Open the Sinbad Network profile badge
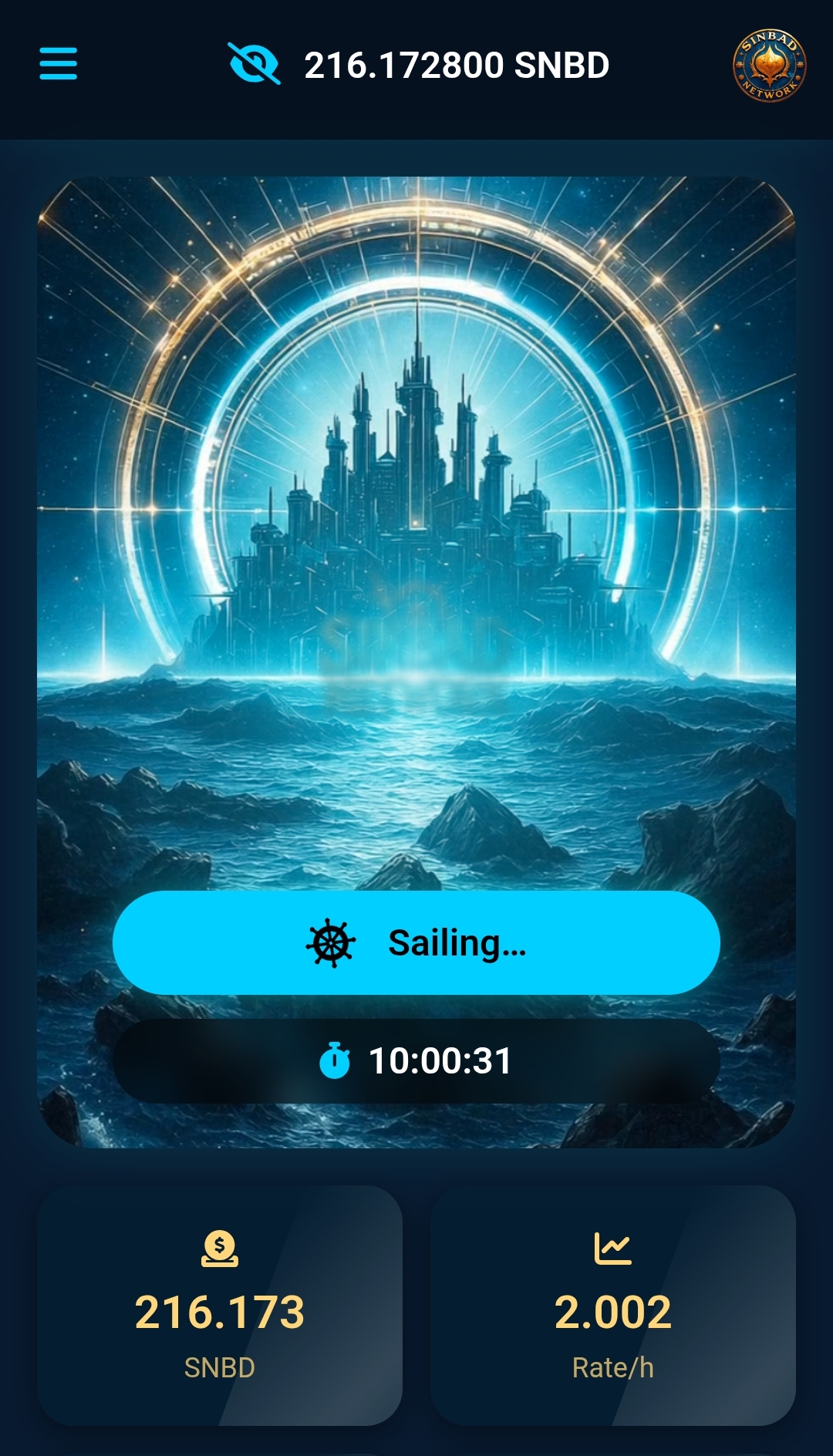Image resolution: width=833 pixels, height=1456 pixels. coord(769,66)
